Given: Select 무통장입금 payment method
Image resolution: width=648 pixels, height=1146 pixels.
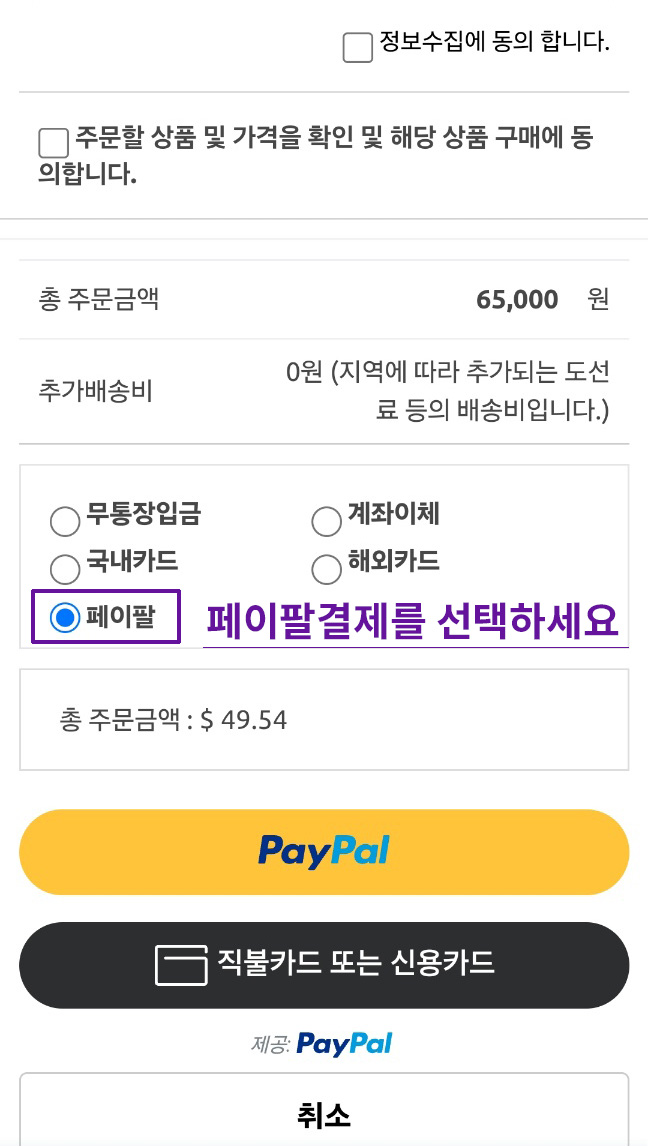Looking at the screenshot, I should tap(65, 521).
